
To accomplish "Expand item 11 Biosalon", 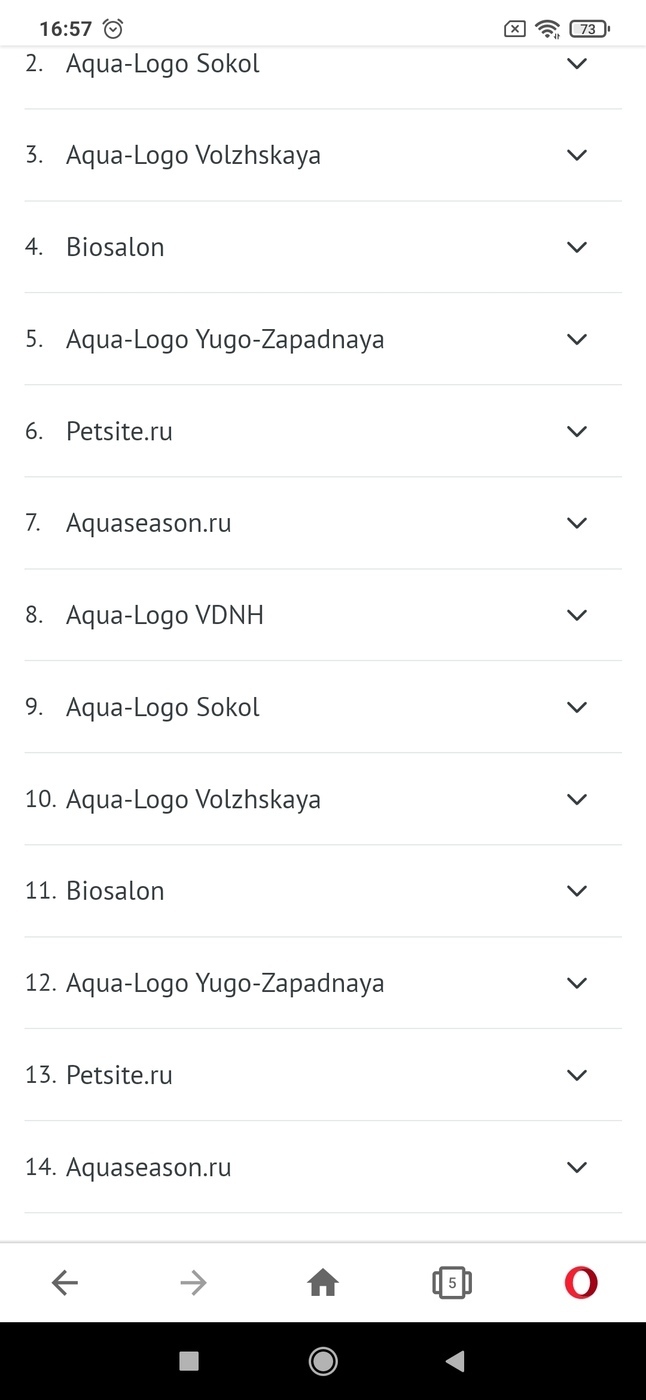I will pyautogui.click(x=576, y=891).
